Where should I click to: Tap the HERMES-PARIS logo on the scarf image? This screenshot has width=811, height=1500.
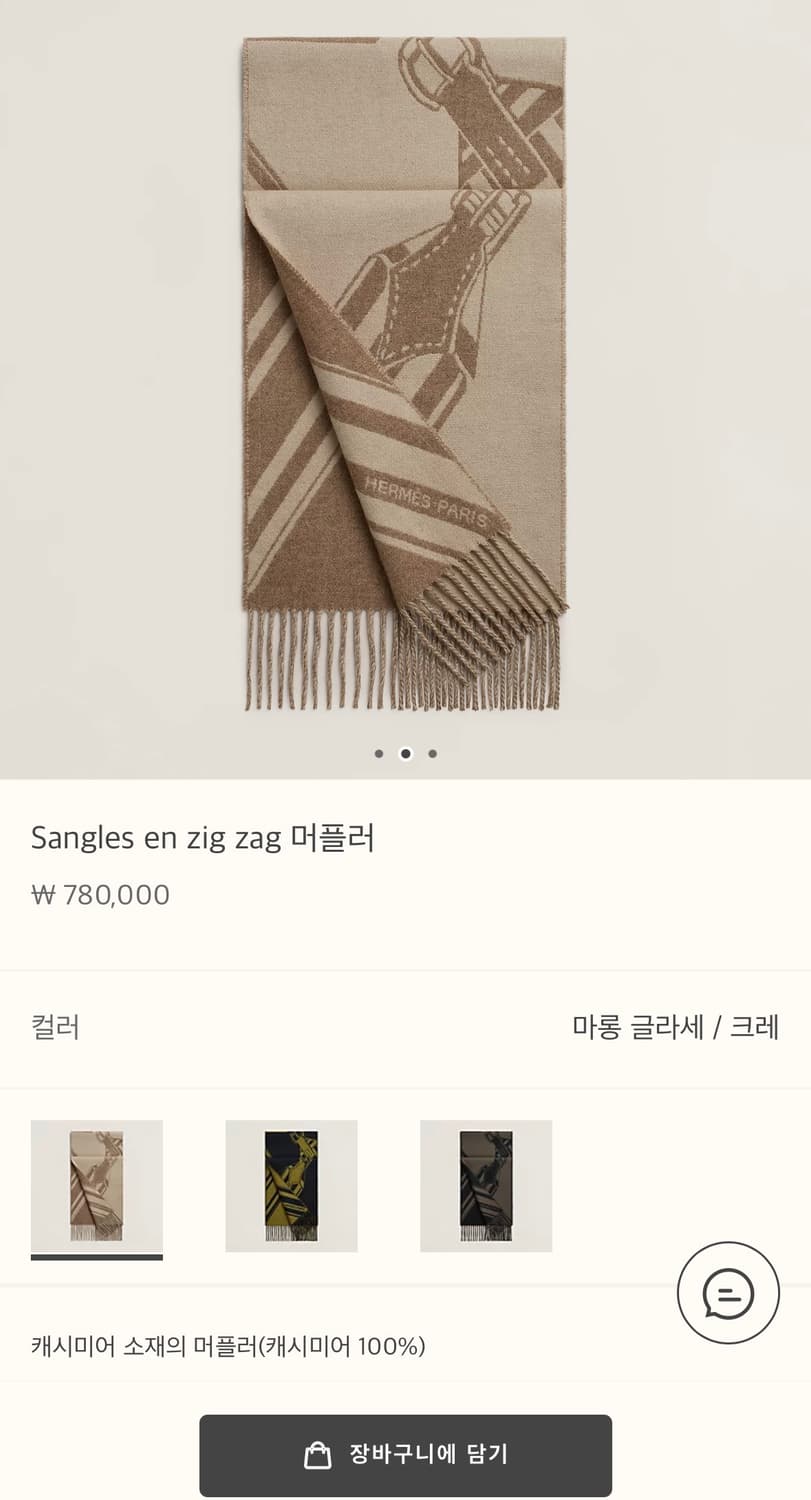pyautogui.click(x=428, y=498)
